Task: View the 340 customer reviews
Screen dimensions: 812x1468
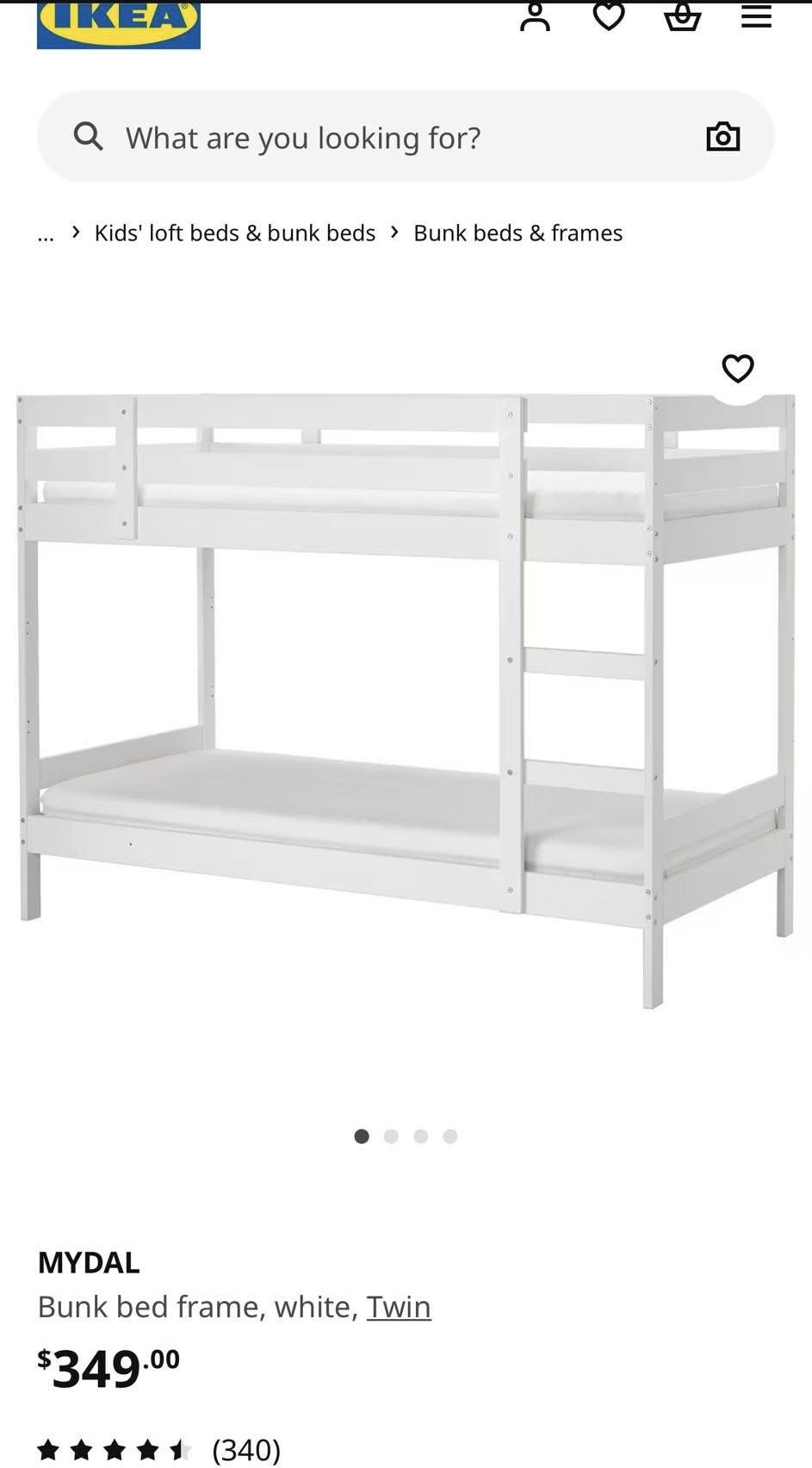Action: point(245,1450)
